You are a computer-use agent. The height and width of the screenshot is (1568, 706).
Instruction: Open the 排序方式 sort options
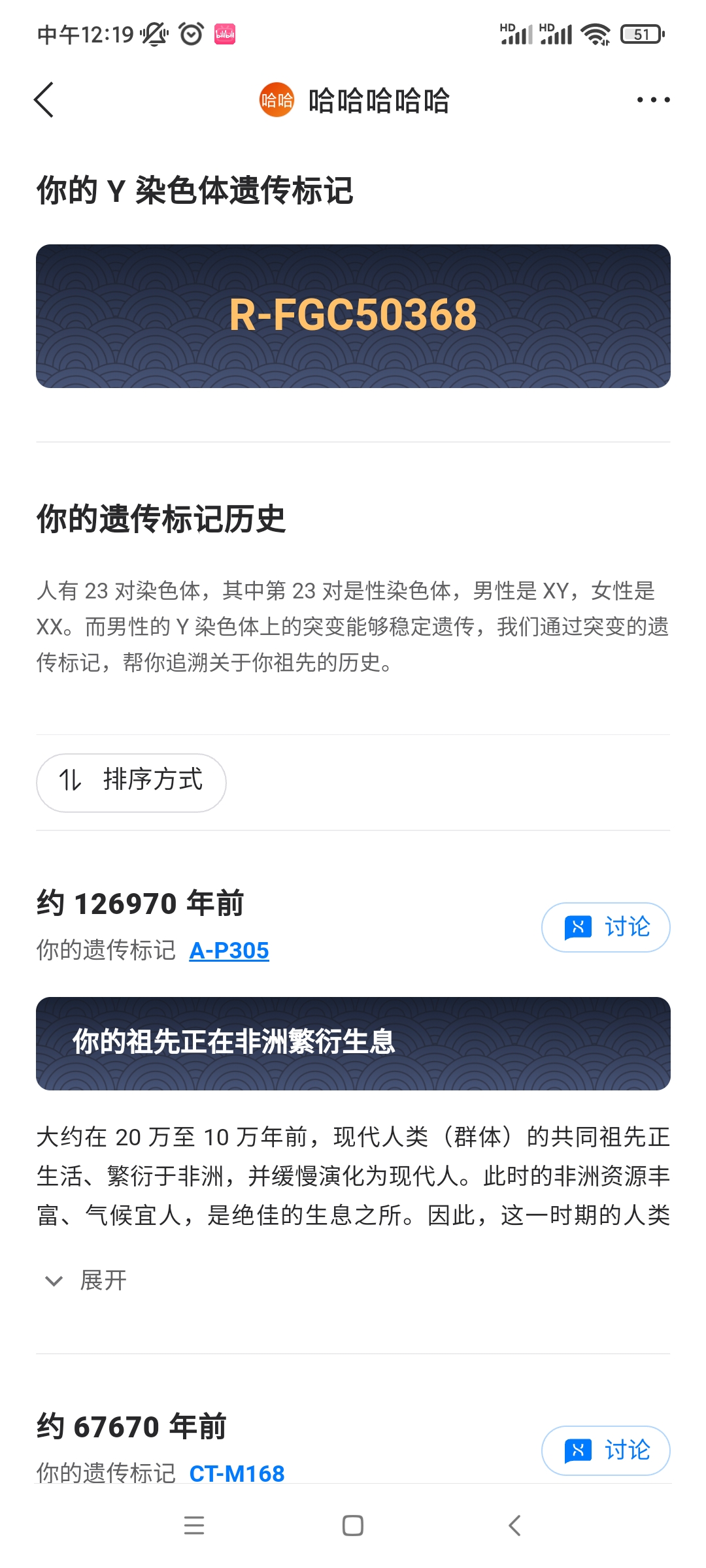tap(131, 782)
